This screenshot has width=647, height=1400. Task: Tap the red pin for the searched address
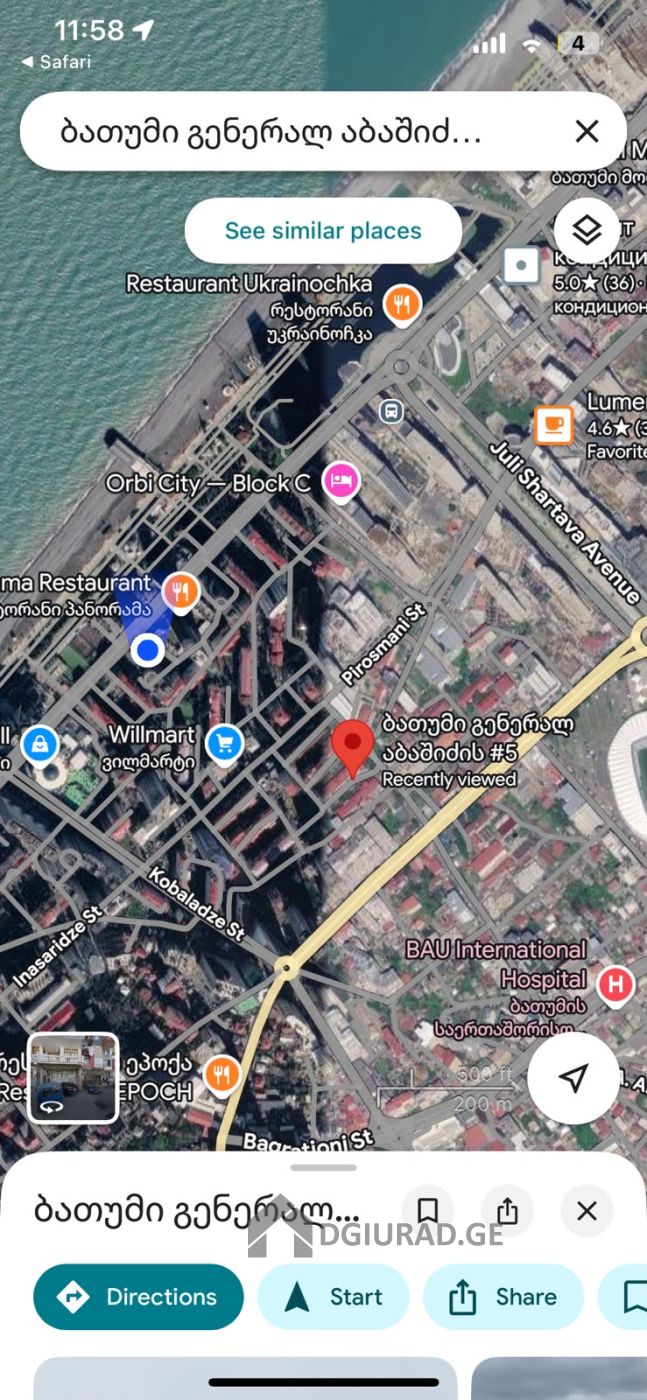(x=352, y=748)
